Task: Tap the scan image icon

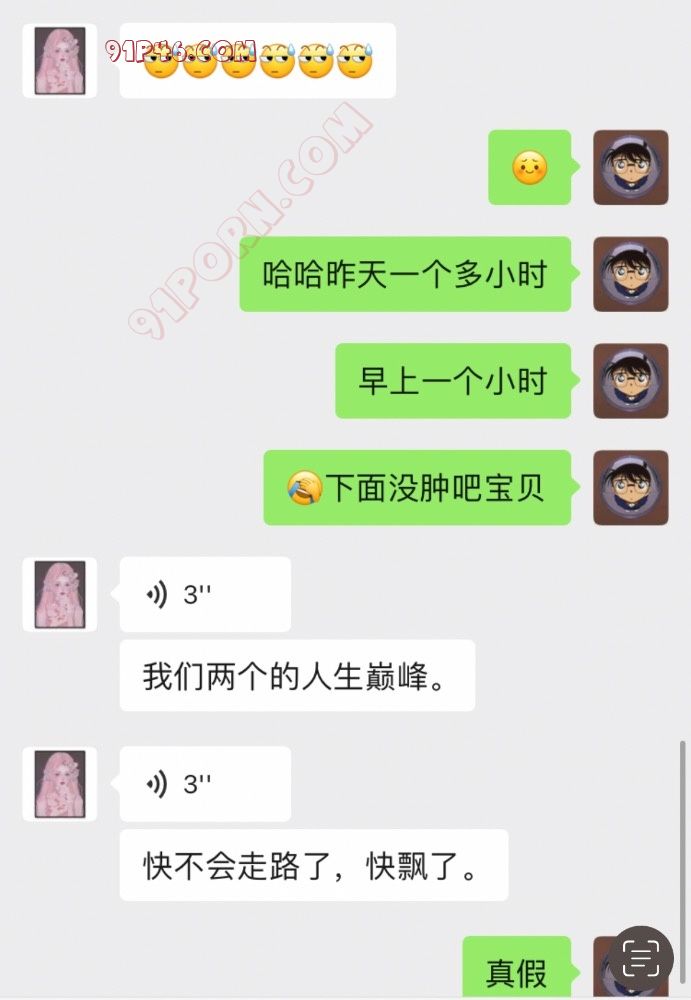Action: click(x=641, y=959)
